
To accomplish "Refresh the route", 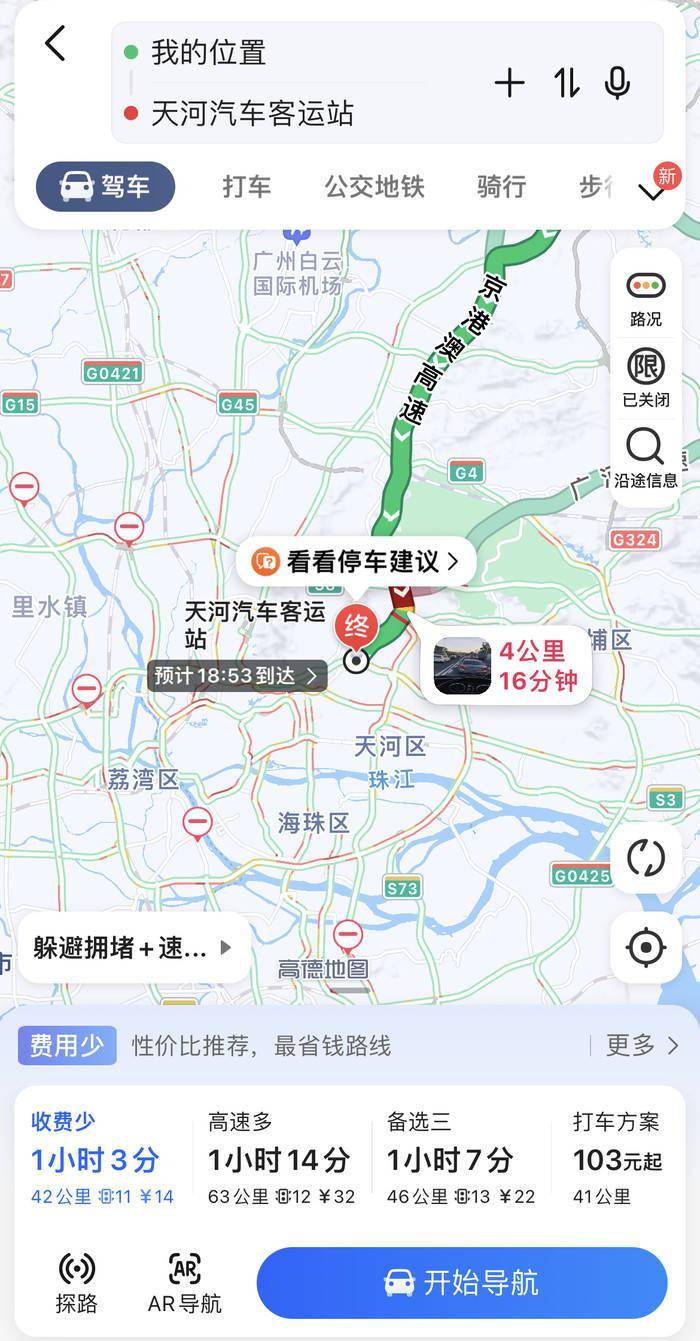I will [646, 858].
